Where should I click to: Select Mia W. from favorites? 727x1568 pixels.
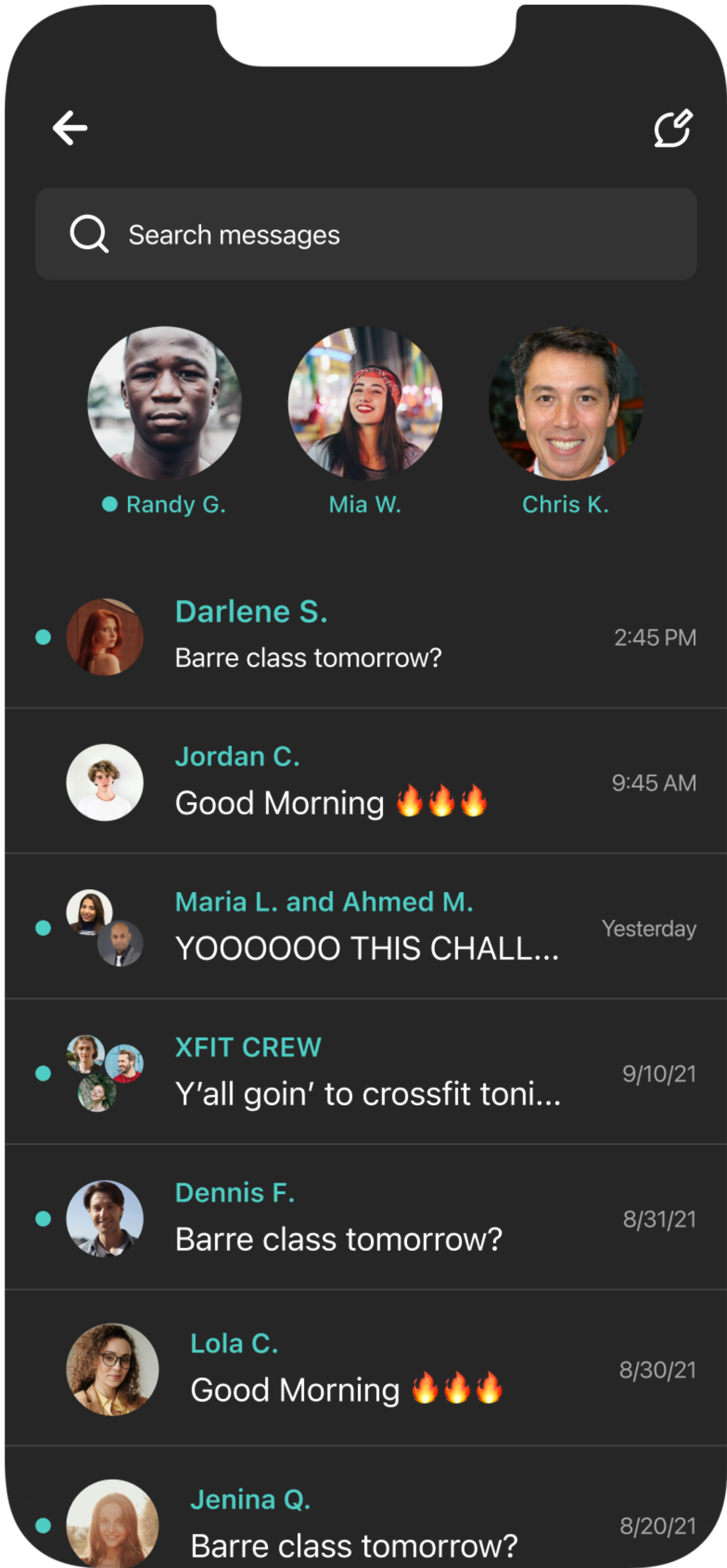(x=365, y=404)
